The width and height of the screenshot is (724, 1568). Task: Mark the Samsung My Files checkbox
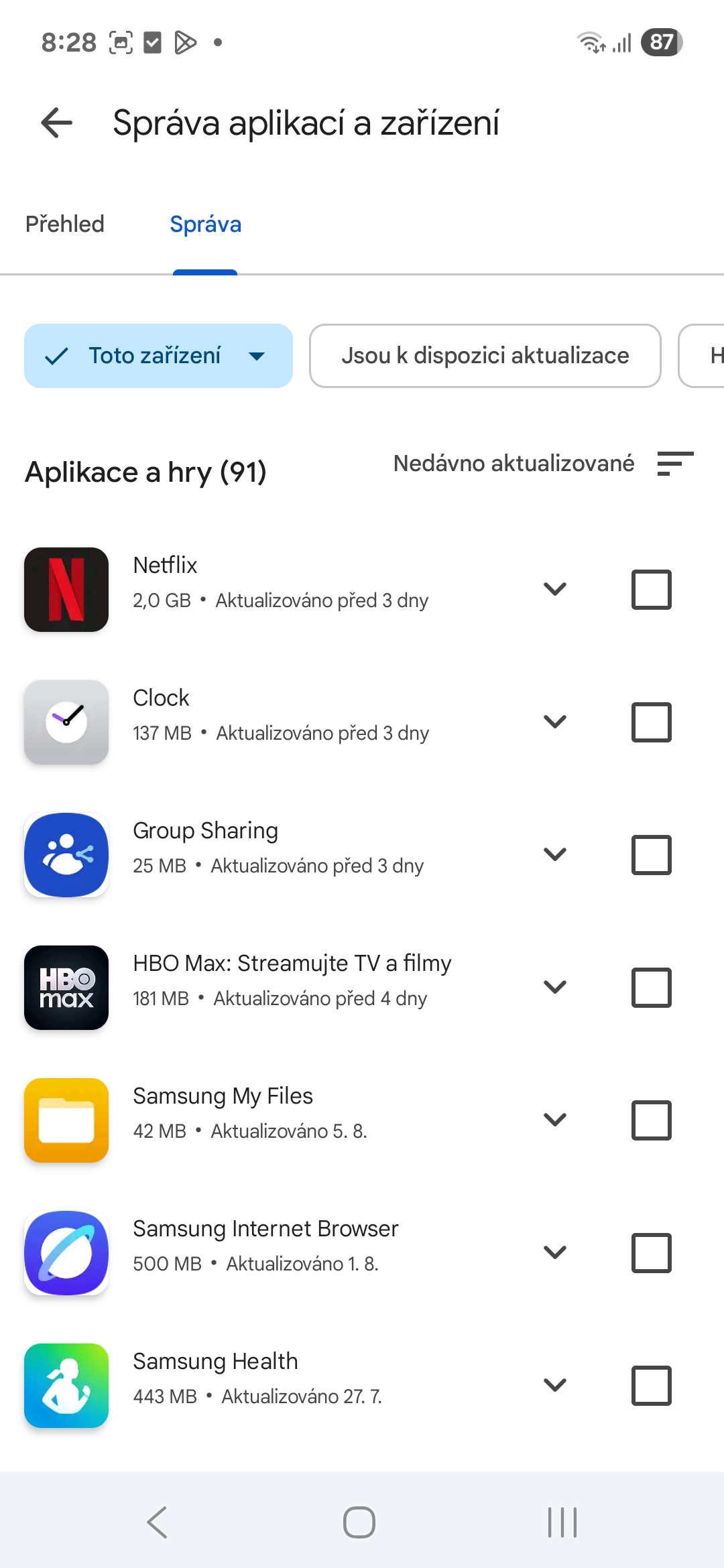click(x=652, y=1120)
